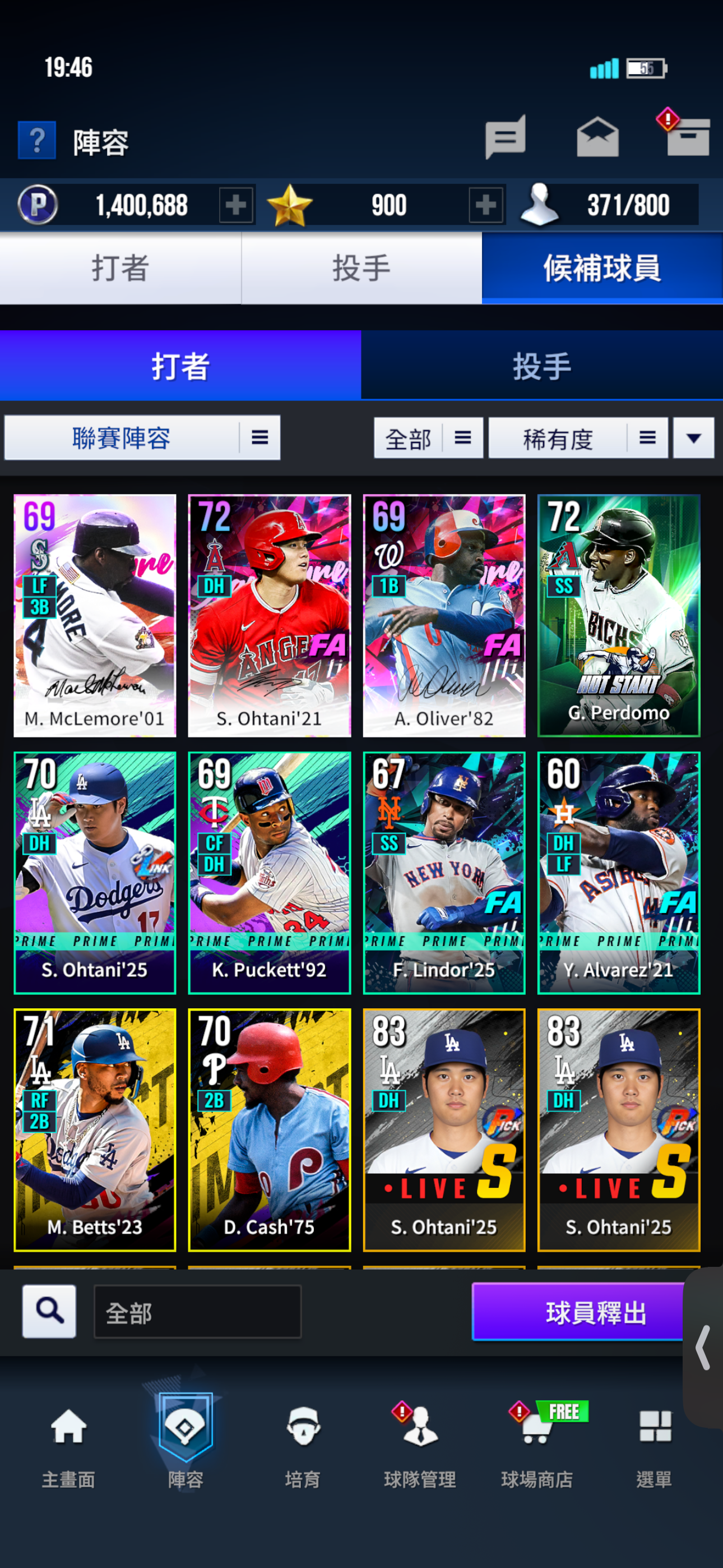Open the chat messages icon
The width and height of the screenshot is (723, 1568).
pyautogui.click(x=504, y=138)
